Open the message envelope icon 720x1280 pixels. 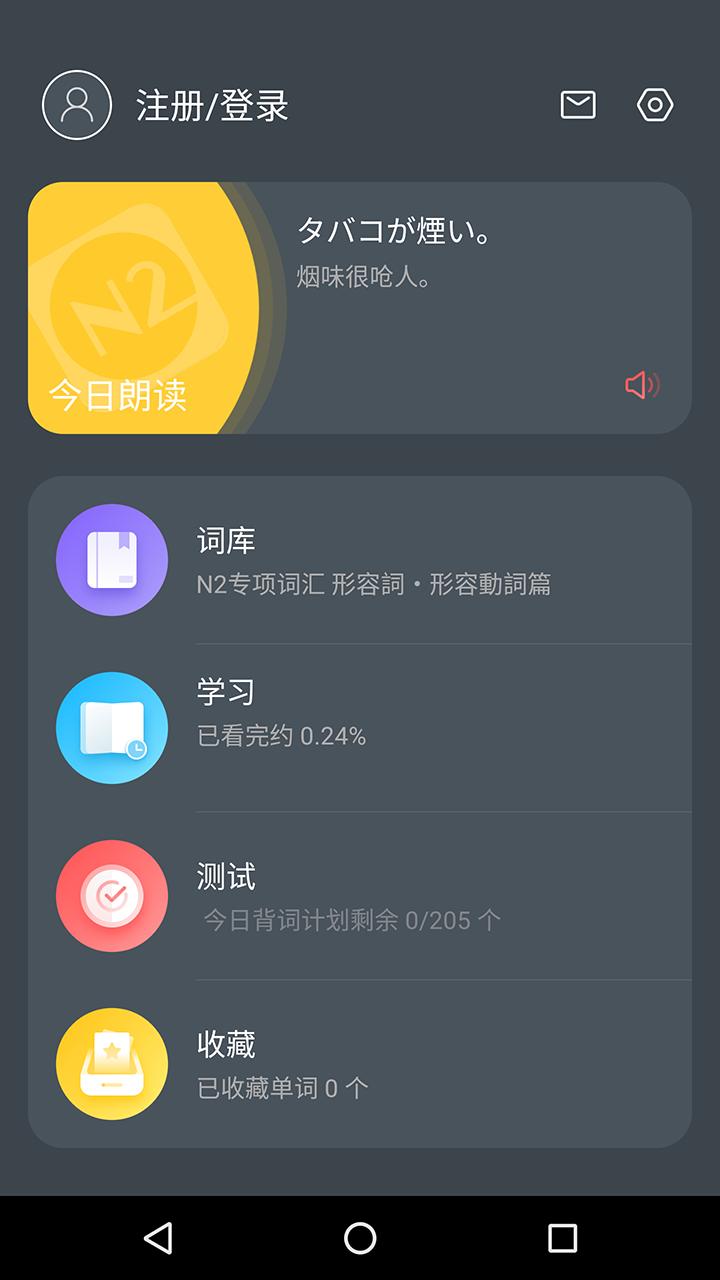(x=577, y=104)
